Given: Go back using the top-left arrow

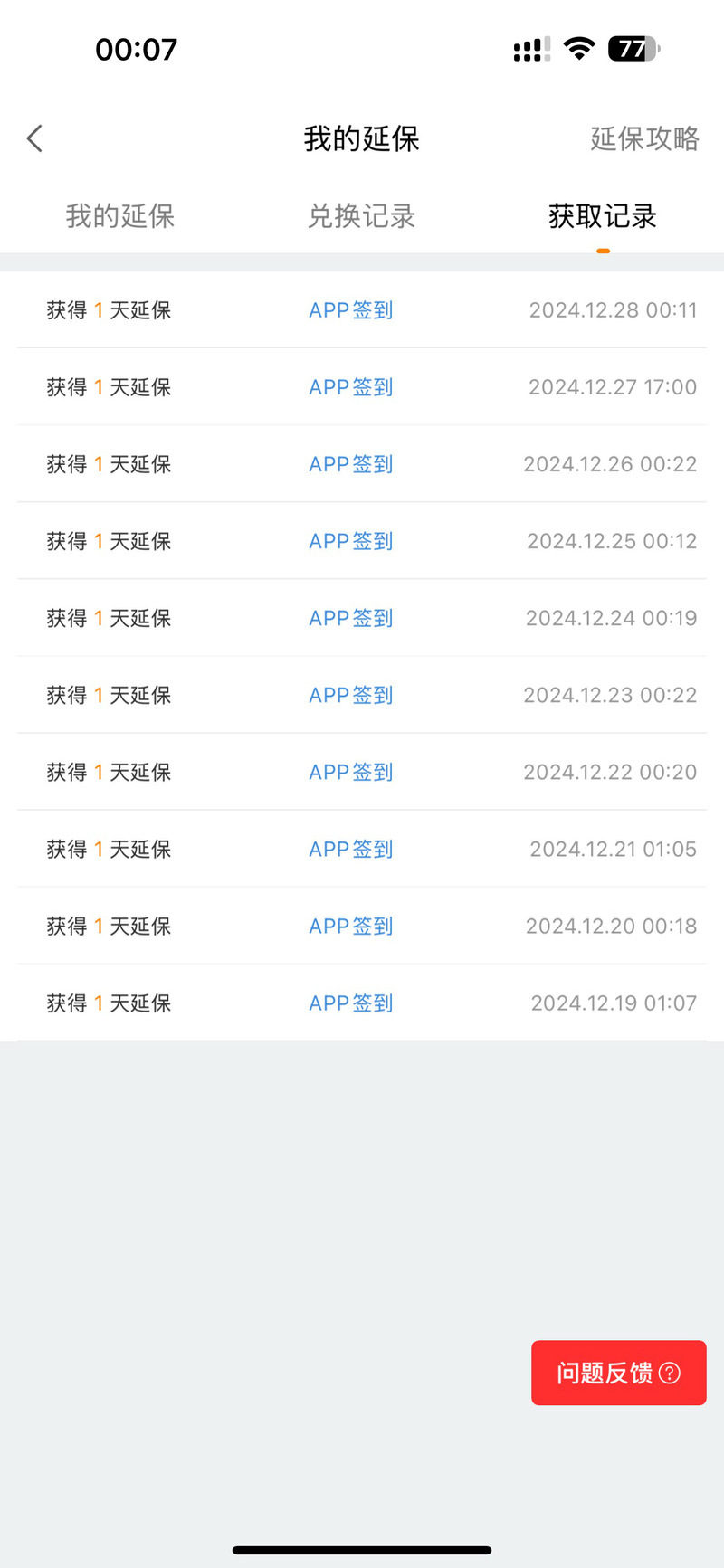Looking at the screenshot, I should pyautogui.click(x=34, y=138).
